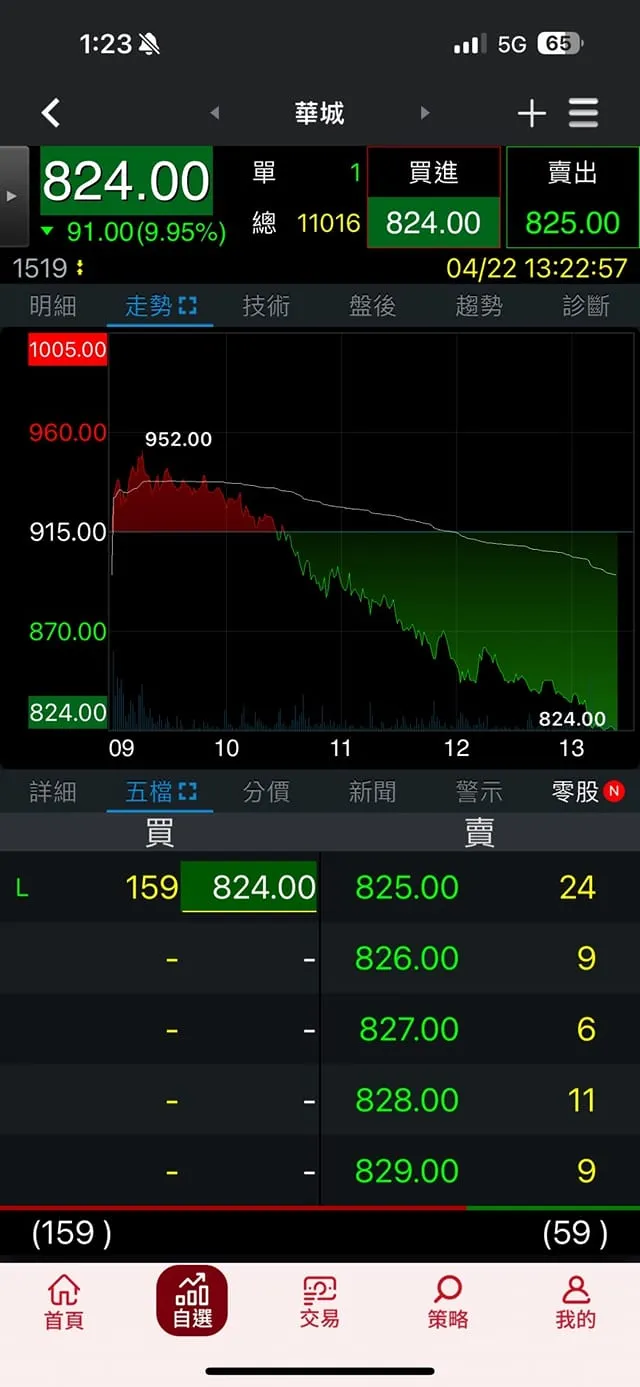
Task: Open the hamburger menu
Action: coord(584,113)
